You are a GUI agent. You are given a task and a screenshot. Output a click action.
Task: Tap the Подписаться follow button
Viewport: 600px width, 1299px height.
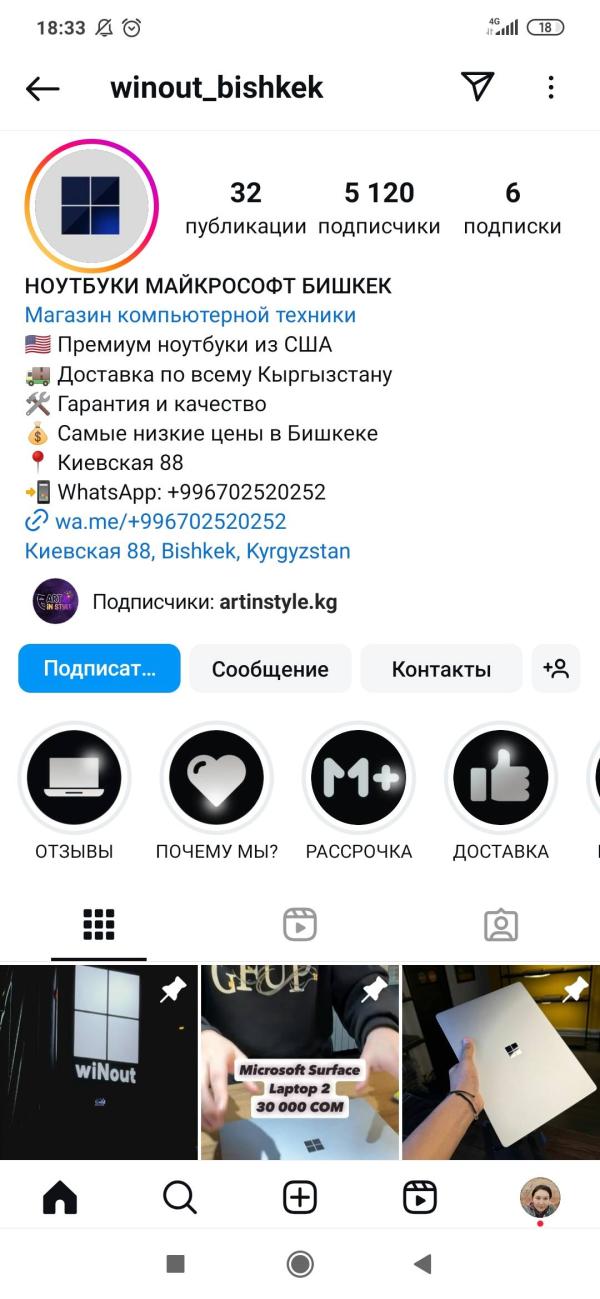99,669
